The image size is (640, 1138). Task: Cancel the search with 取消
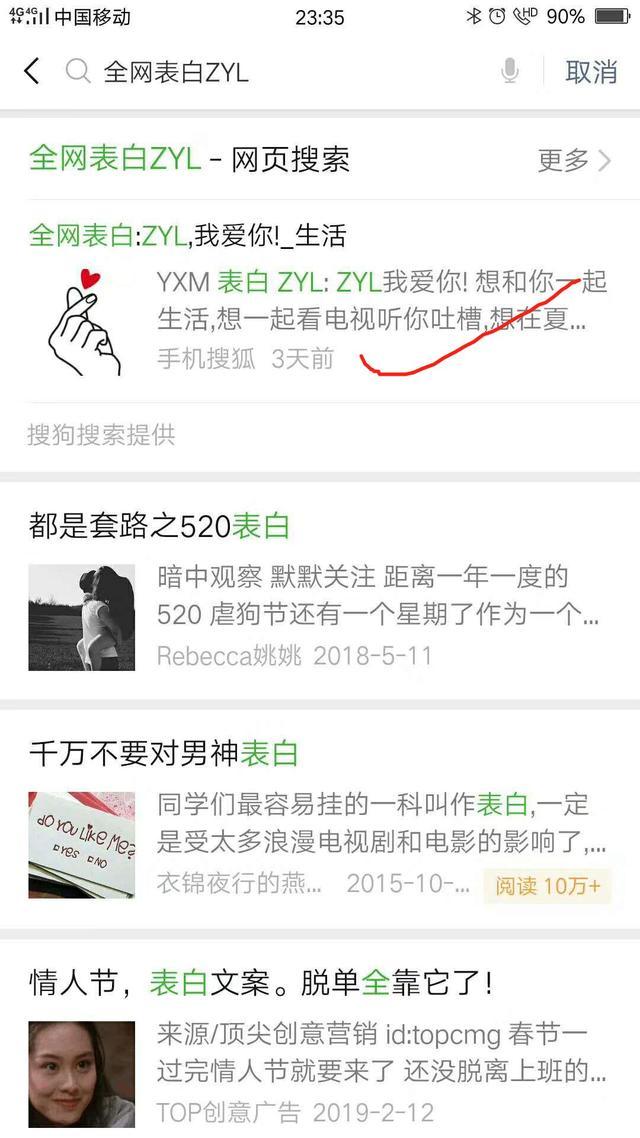click(x=591, y=71)
